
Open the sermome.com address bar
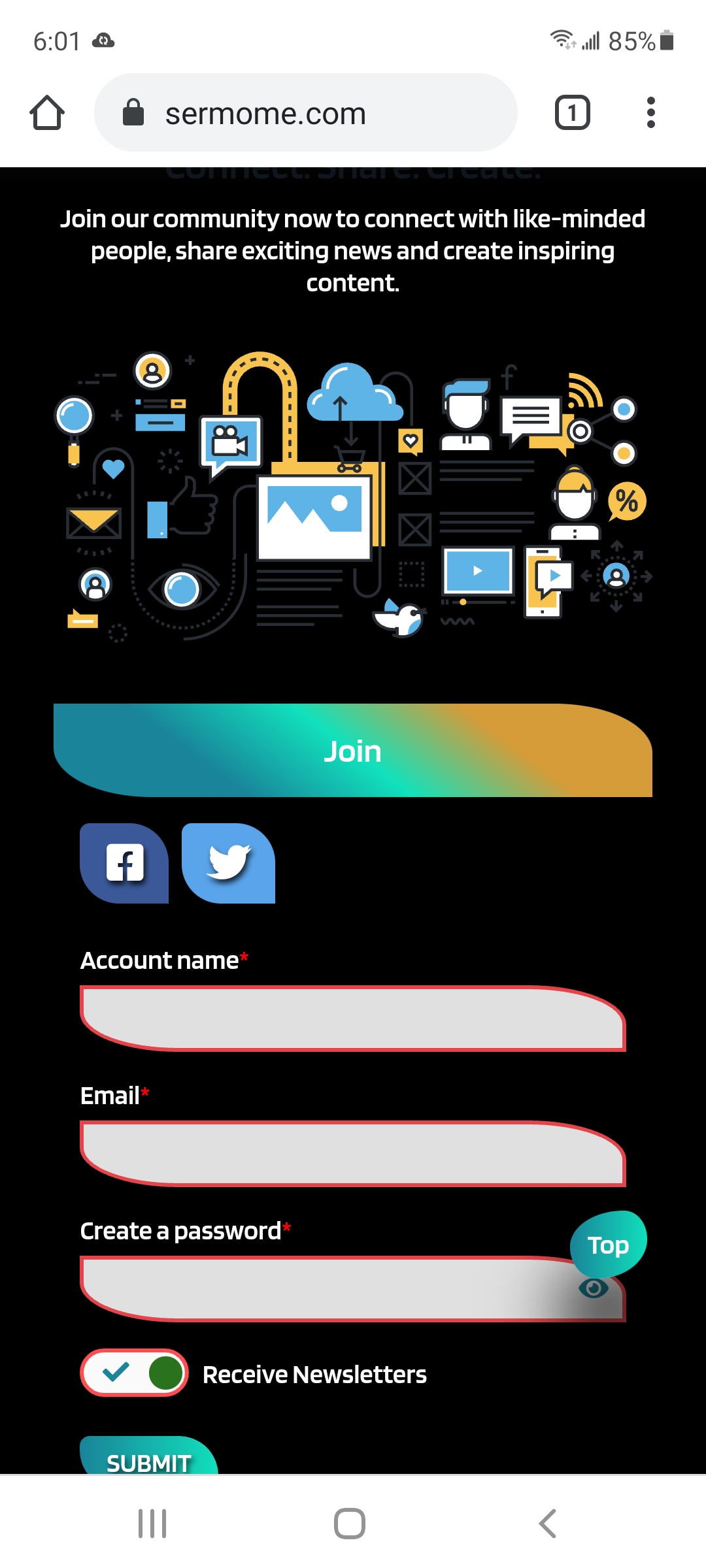(x=306, y=113)
